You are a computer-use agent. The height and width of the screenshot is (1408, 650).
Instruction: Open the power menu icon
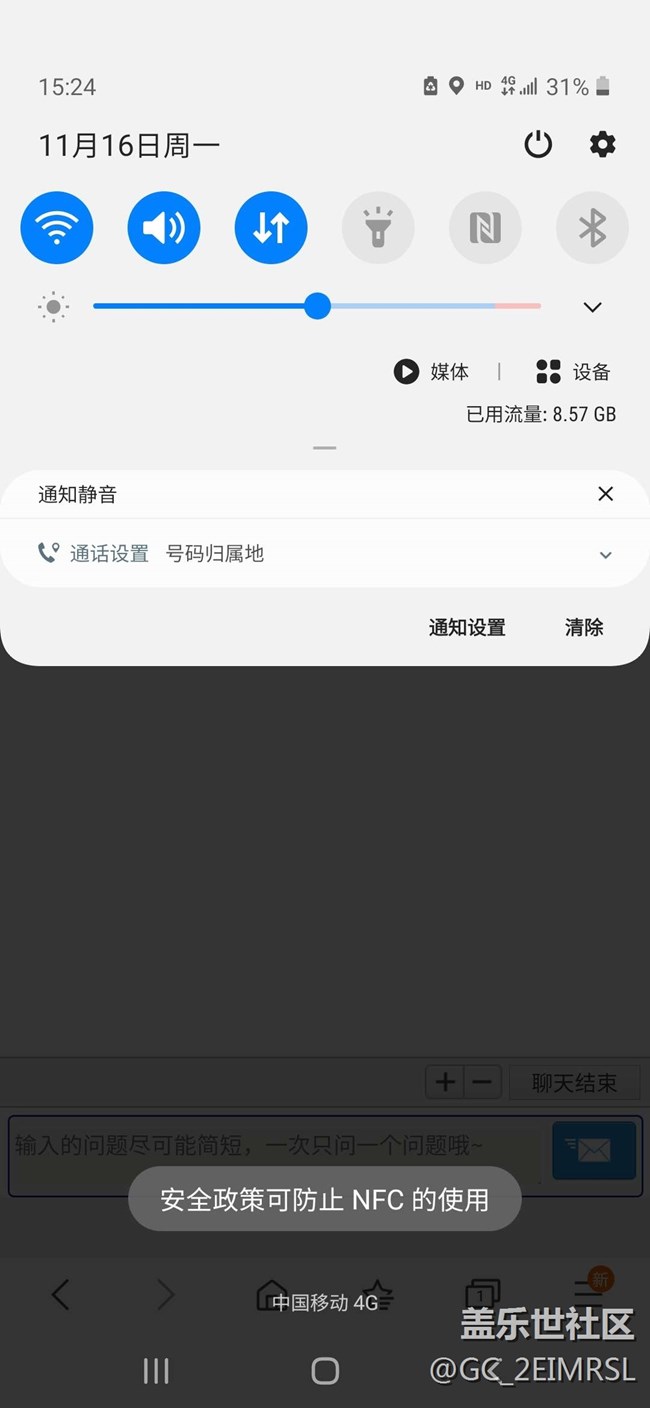tap(538, 145)
